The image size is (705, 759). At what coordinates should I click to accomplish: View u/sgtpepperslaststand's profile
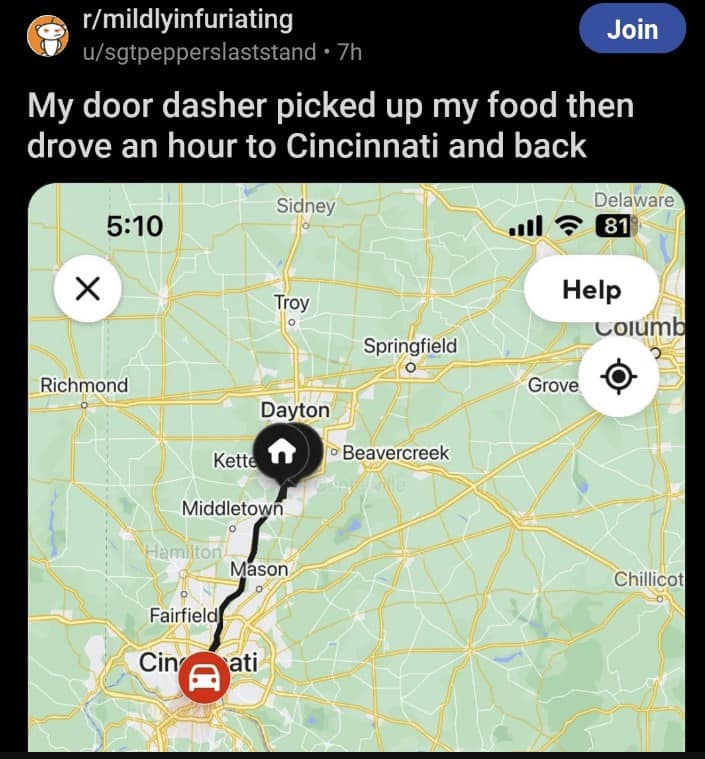(x=199, y=51)
